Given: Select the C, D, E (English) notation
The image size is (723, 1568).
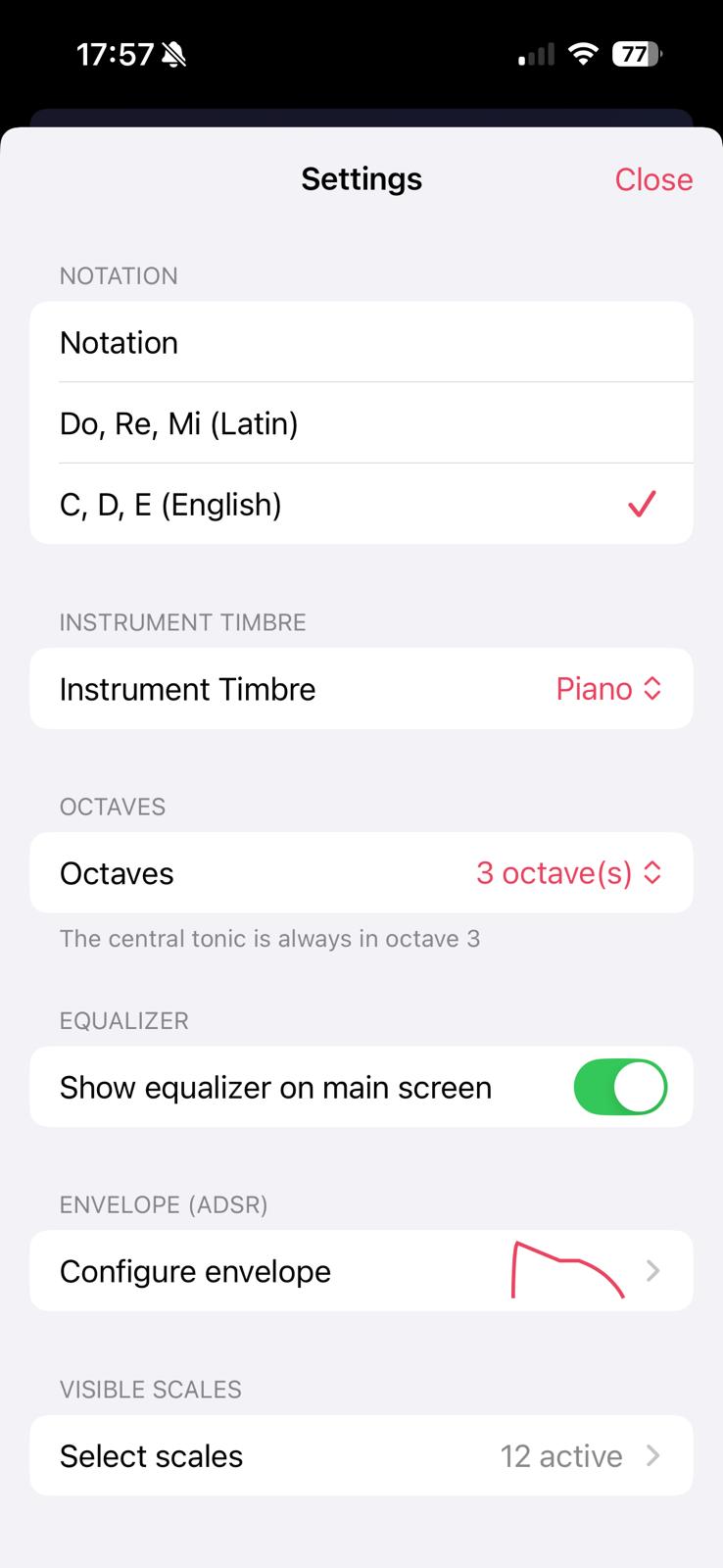Looking at the screenshot, I should click(x=171, y=504).
